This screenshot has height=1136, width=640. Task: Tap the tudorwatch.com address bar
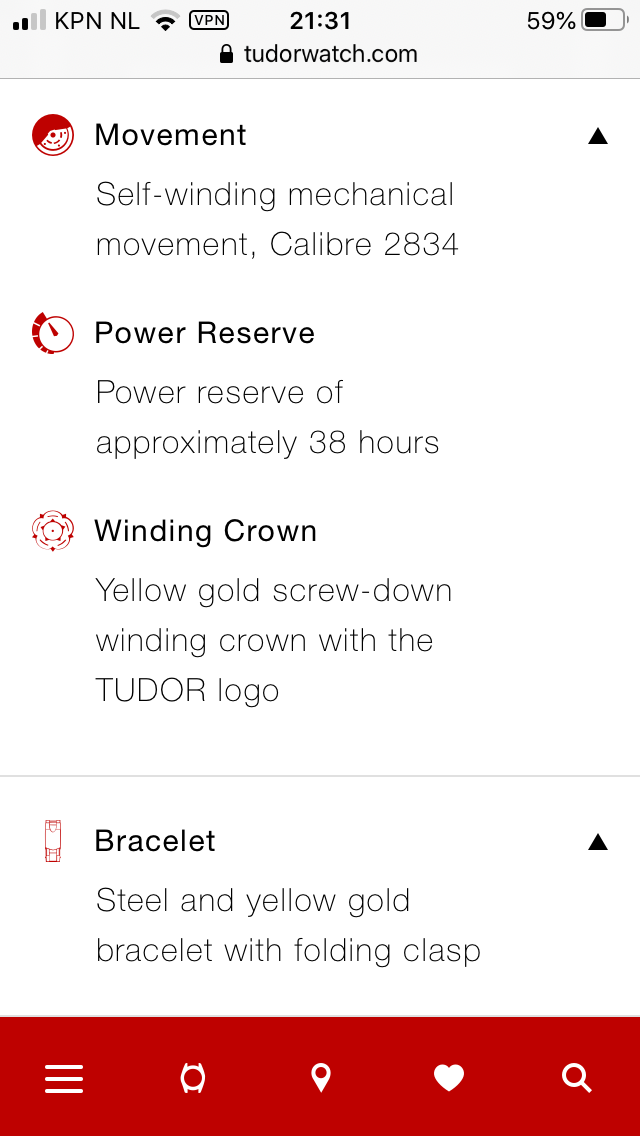click(320, 54)
